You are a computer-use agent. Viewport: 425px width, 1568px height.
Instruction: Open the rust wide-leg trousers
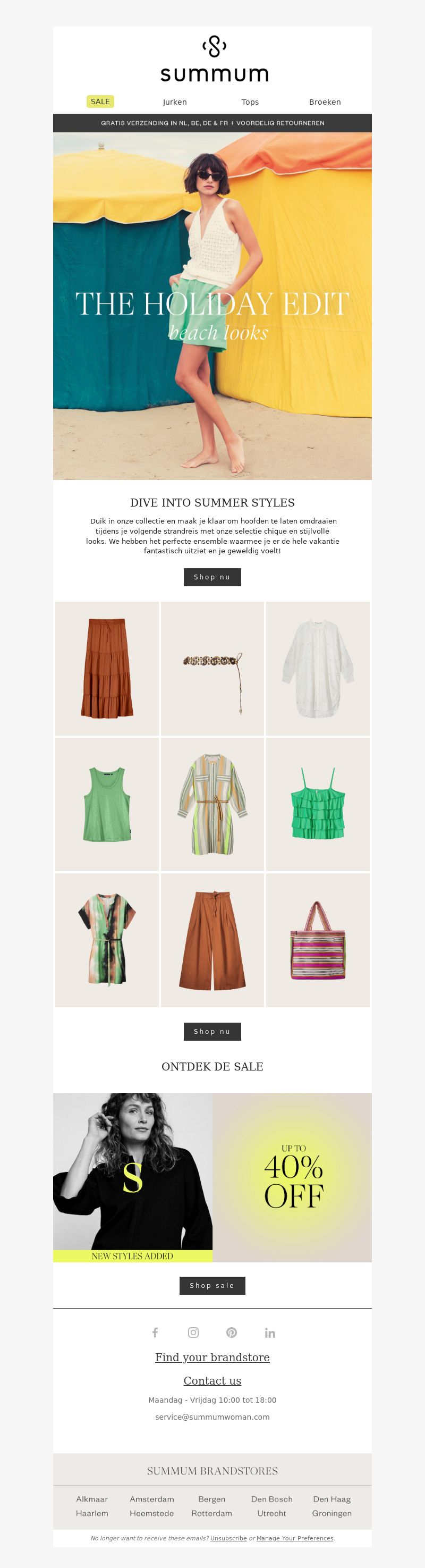click(212, 940)
